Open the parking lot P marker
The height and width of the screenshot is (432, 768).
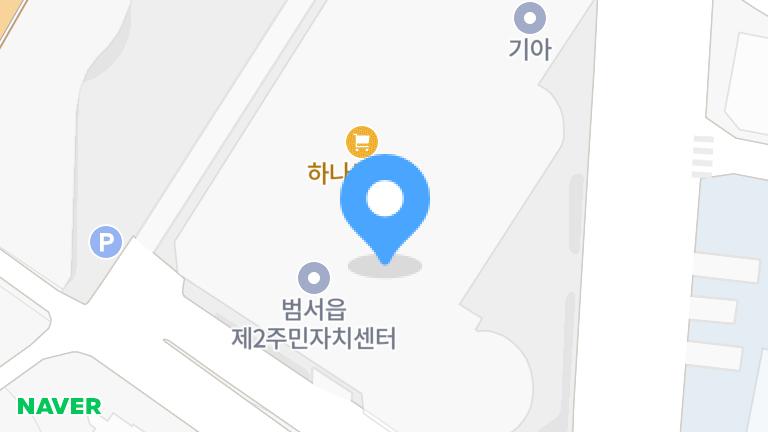(105, 241)
